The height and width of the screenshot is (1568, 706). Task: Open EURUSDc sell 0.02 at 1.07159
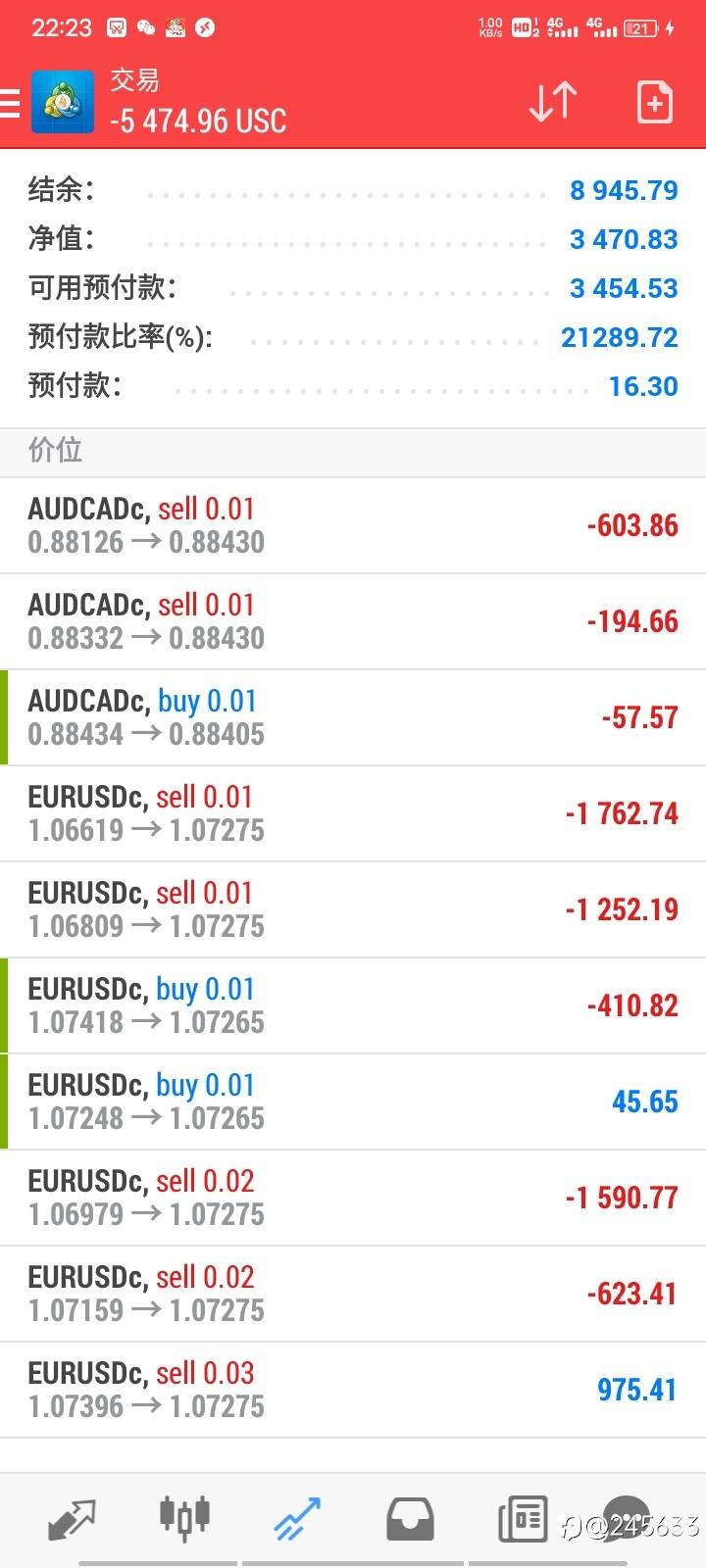click(353, 1294)
